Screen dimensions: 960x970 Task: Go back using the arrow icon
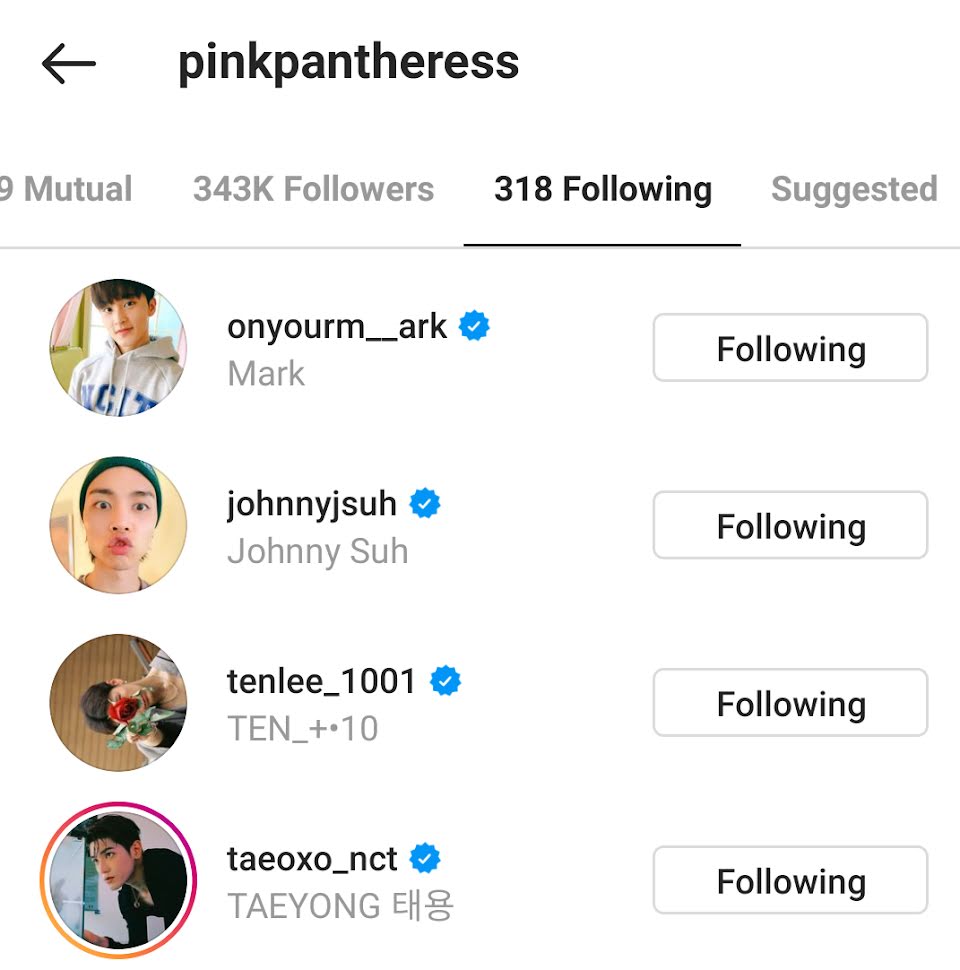68,65
